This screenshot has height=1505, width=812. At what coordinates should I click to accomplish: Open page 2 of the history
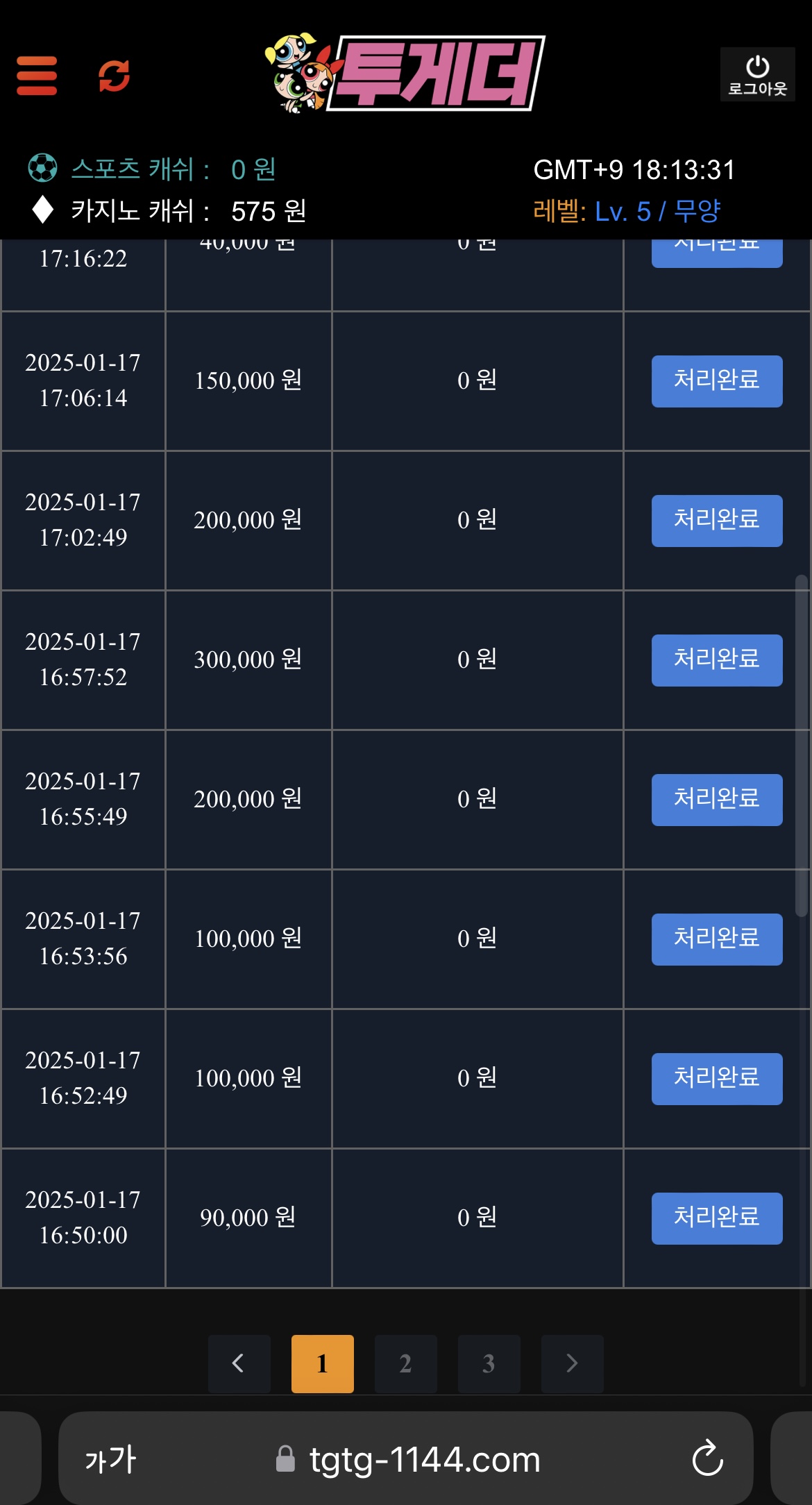(405, 1363)
